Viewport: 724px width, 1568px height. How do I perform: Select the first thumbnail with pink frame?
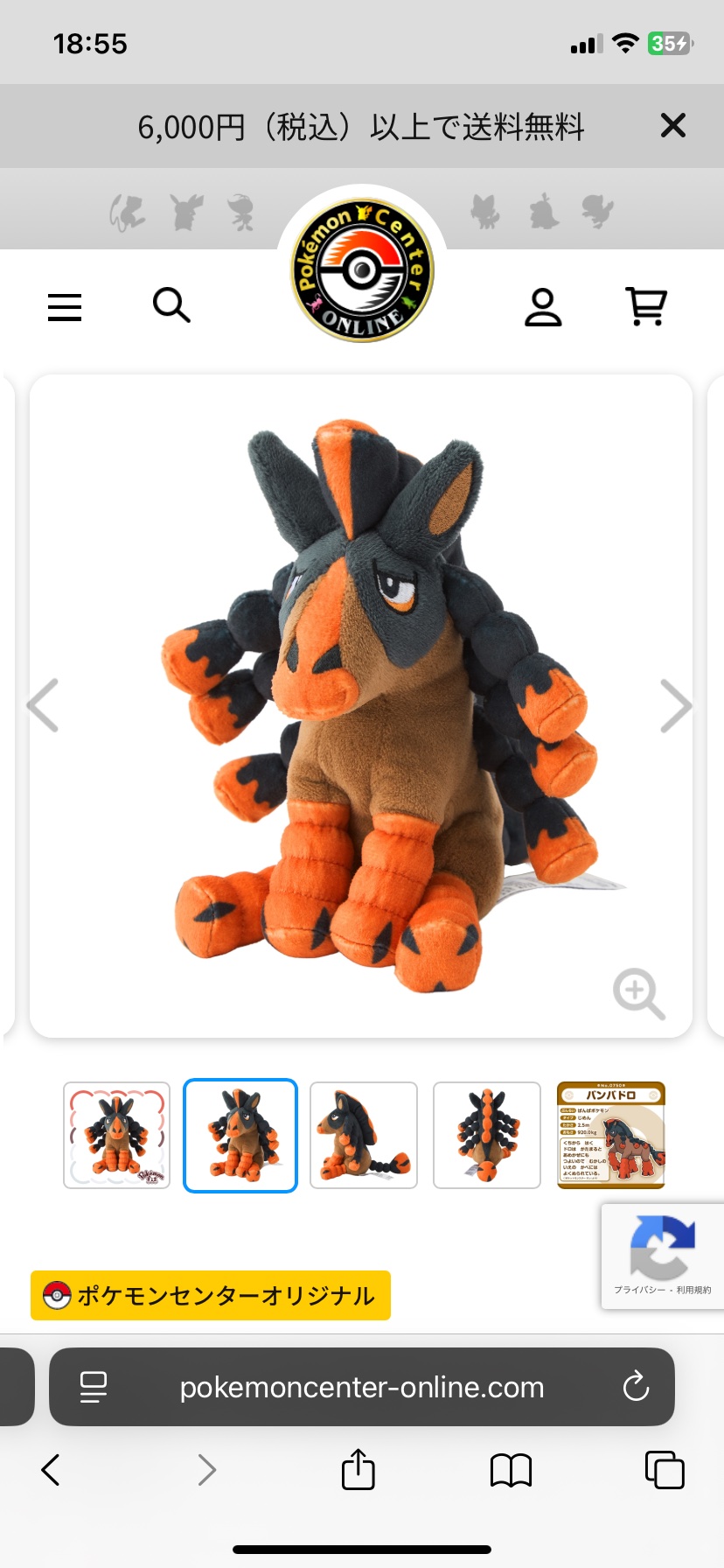click(x=117, y=1135)
